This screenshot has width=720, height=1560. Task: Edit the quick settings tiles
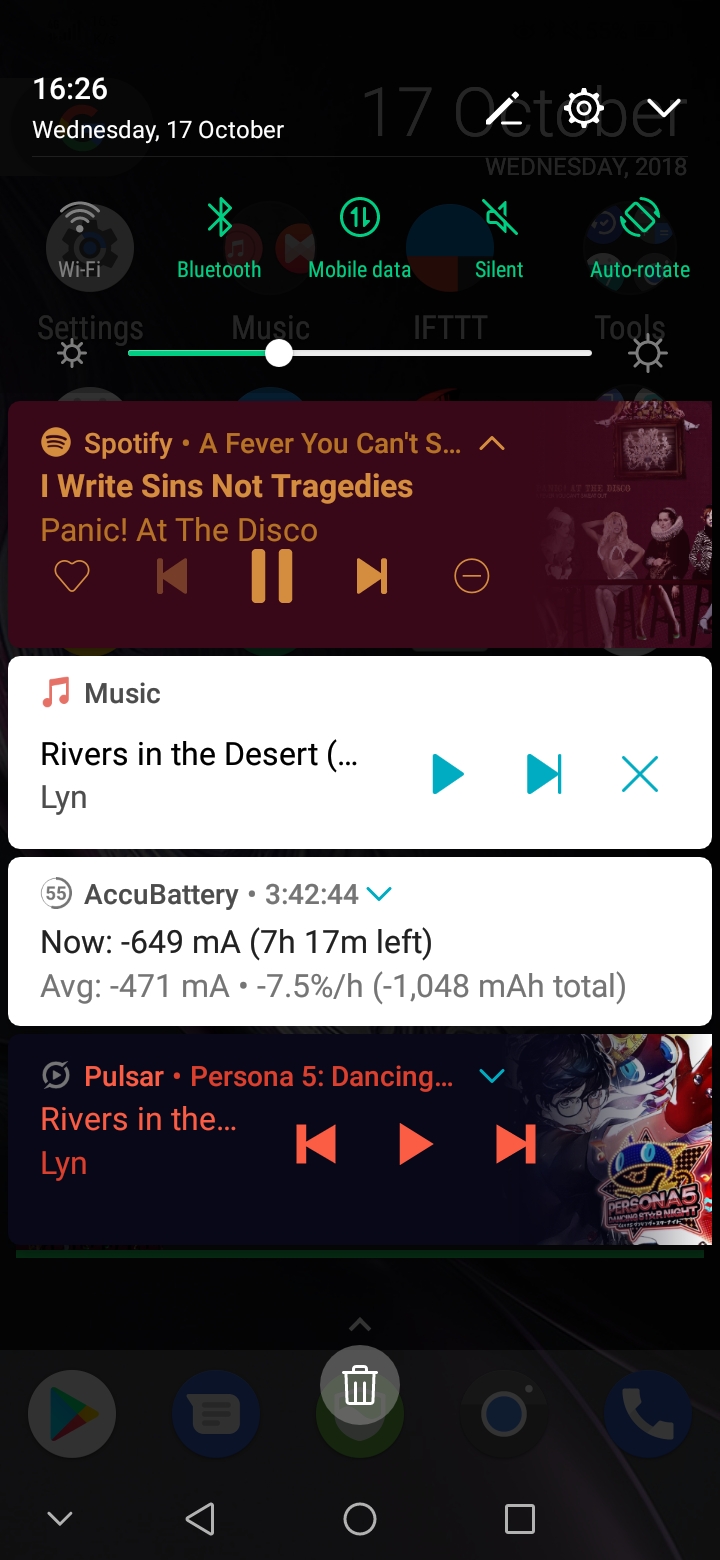[x=504, y=108]
